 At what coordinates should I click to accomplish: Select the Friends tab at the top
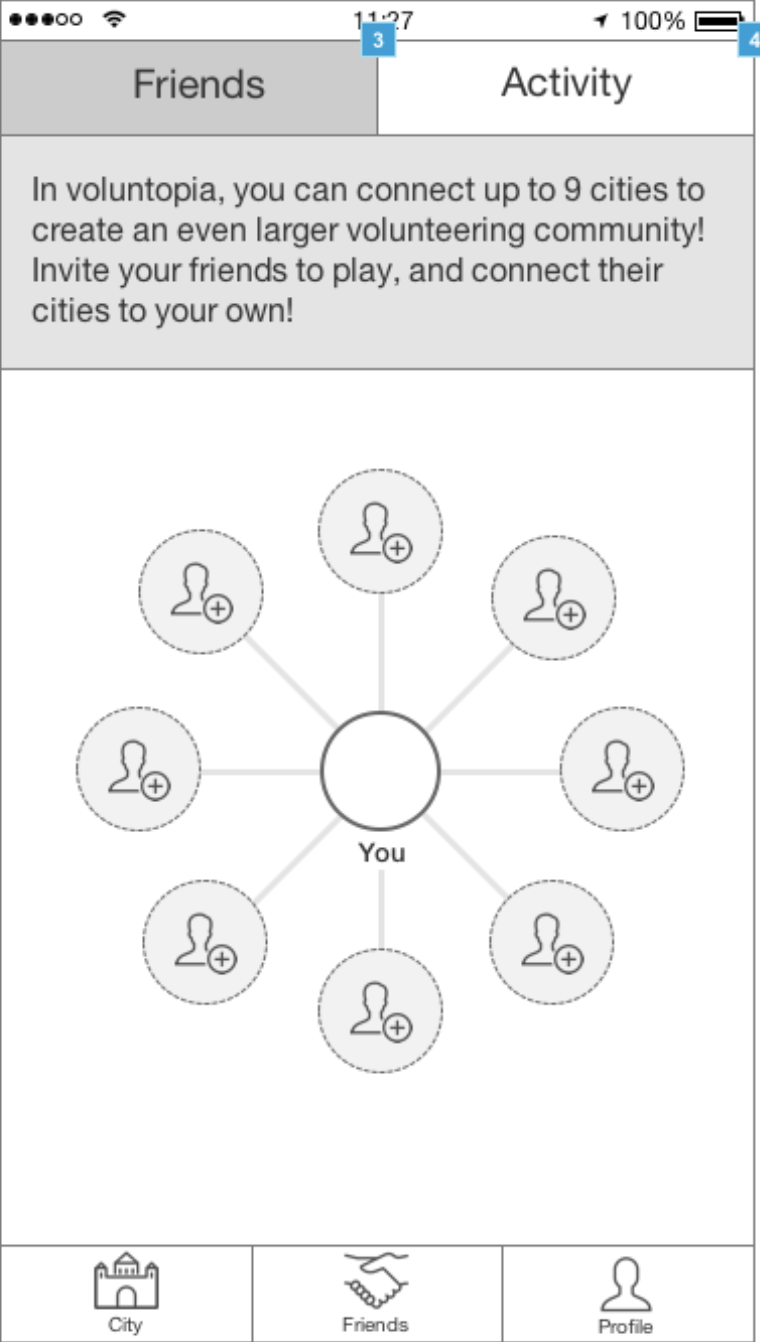[189, 87]
